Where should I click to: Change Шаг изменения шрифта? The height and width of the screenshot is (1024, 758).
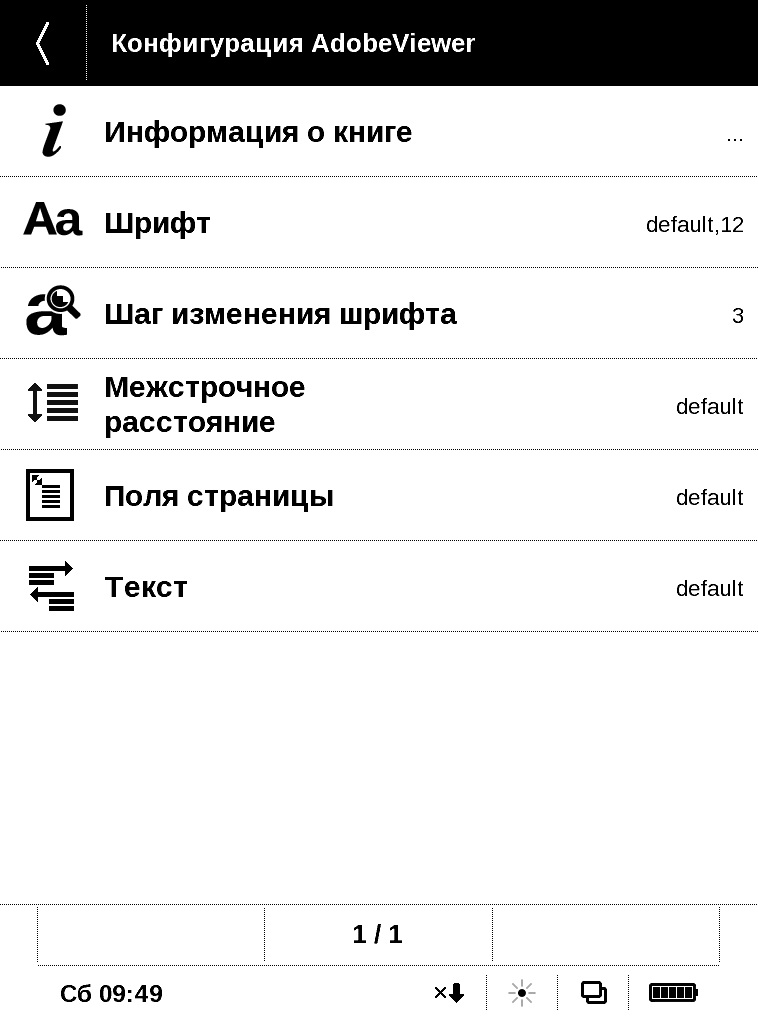click(280, 314)
